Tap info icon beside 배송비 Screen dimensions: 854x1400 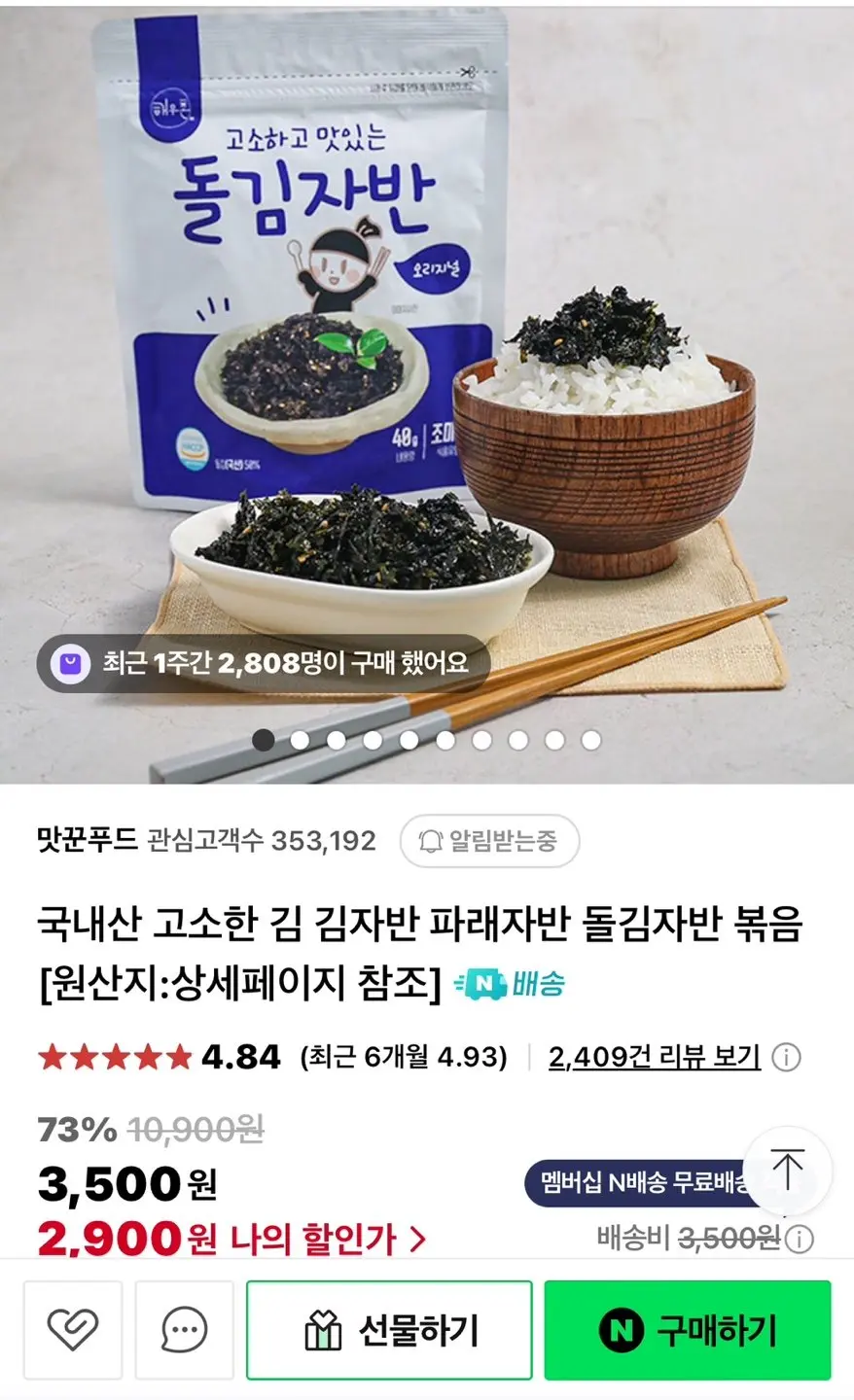click(x=801, y=1239)
